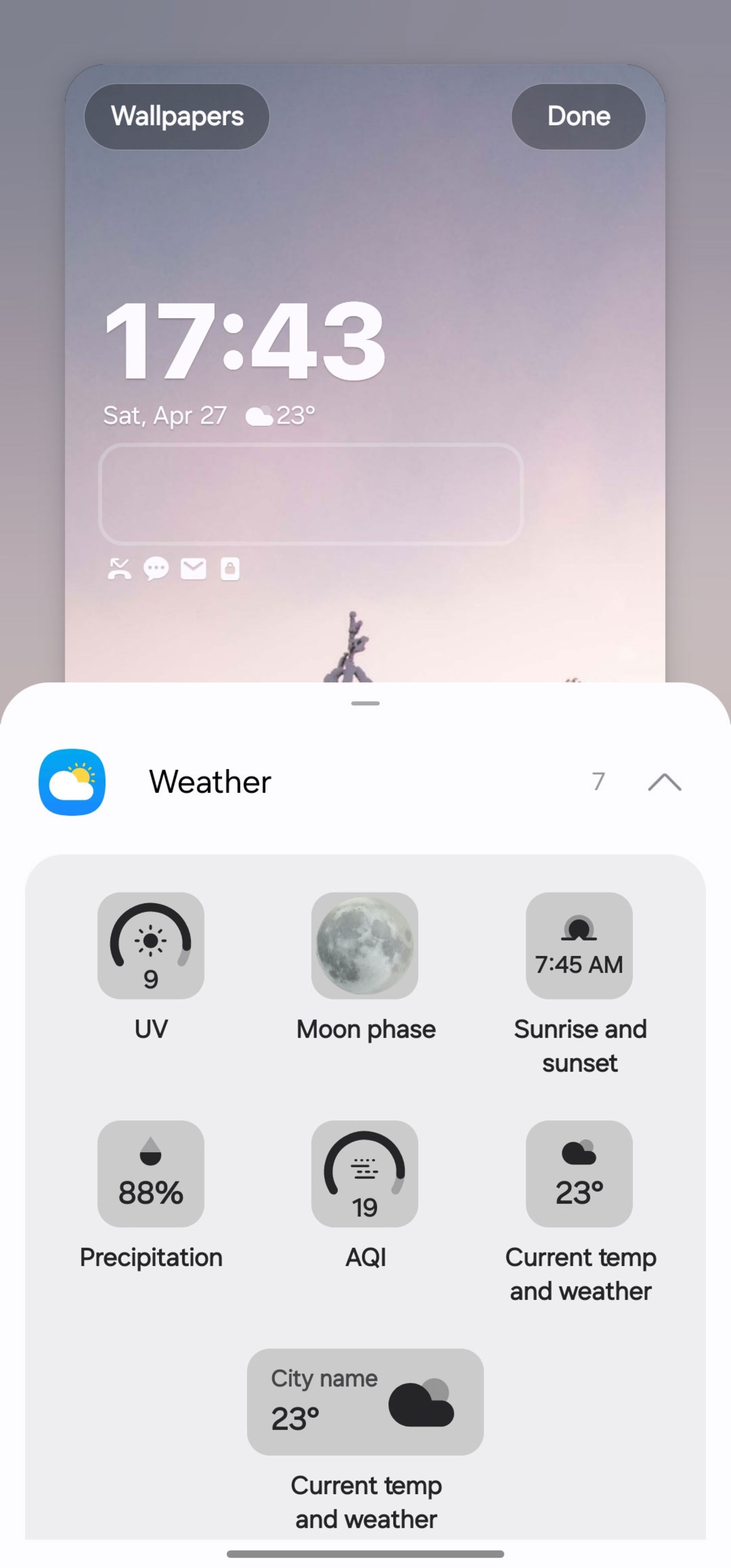This screenshot has width=731, height=1568.
Task: Select the Moon phase widget
Action: coord(365,945)
